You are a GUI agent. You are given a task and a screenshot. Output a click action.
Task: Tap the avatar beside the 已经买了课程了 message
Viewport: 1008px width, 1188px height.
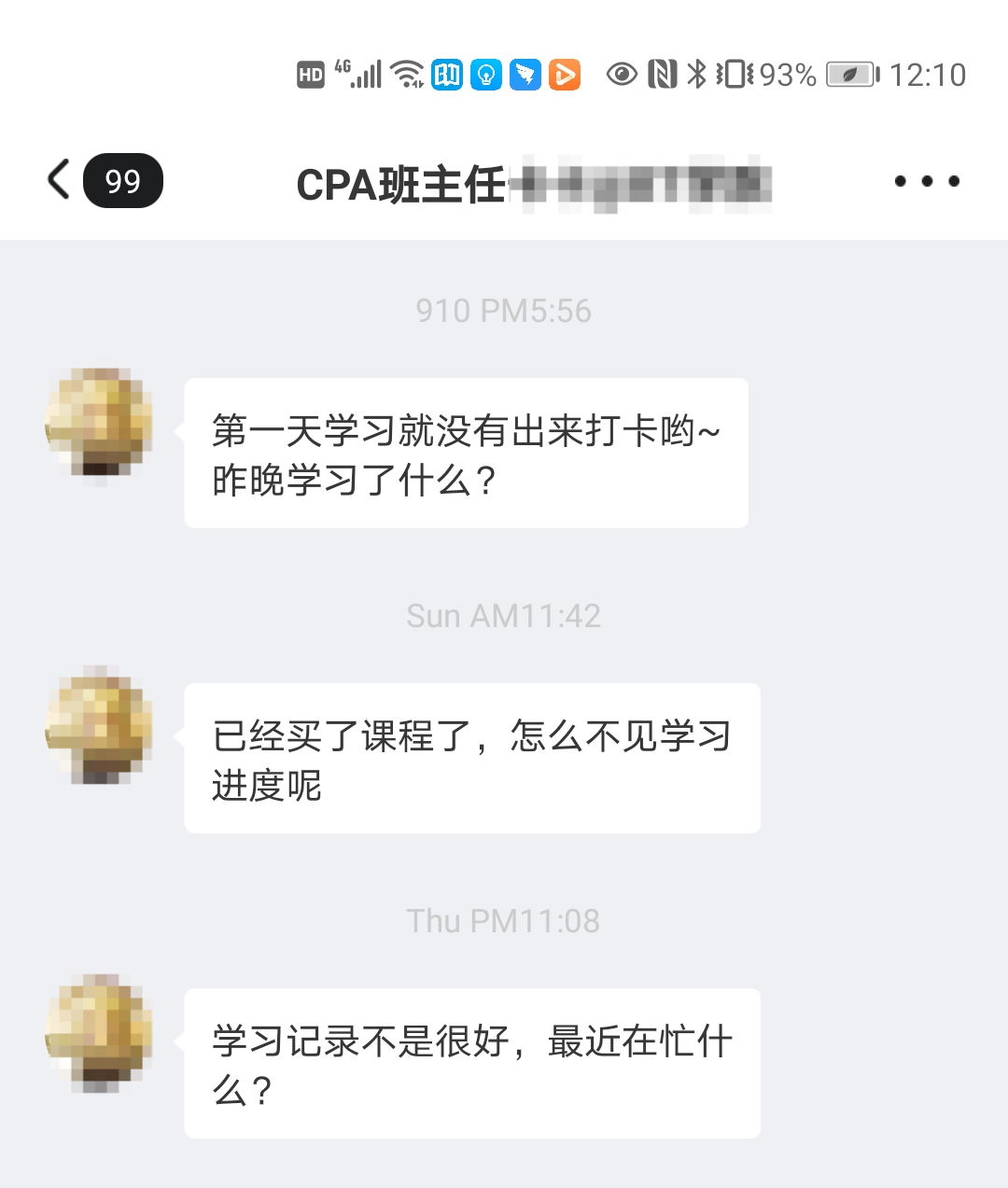98,730
